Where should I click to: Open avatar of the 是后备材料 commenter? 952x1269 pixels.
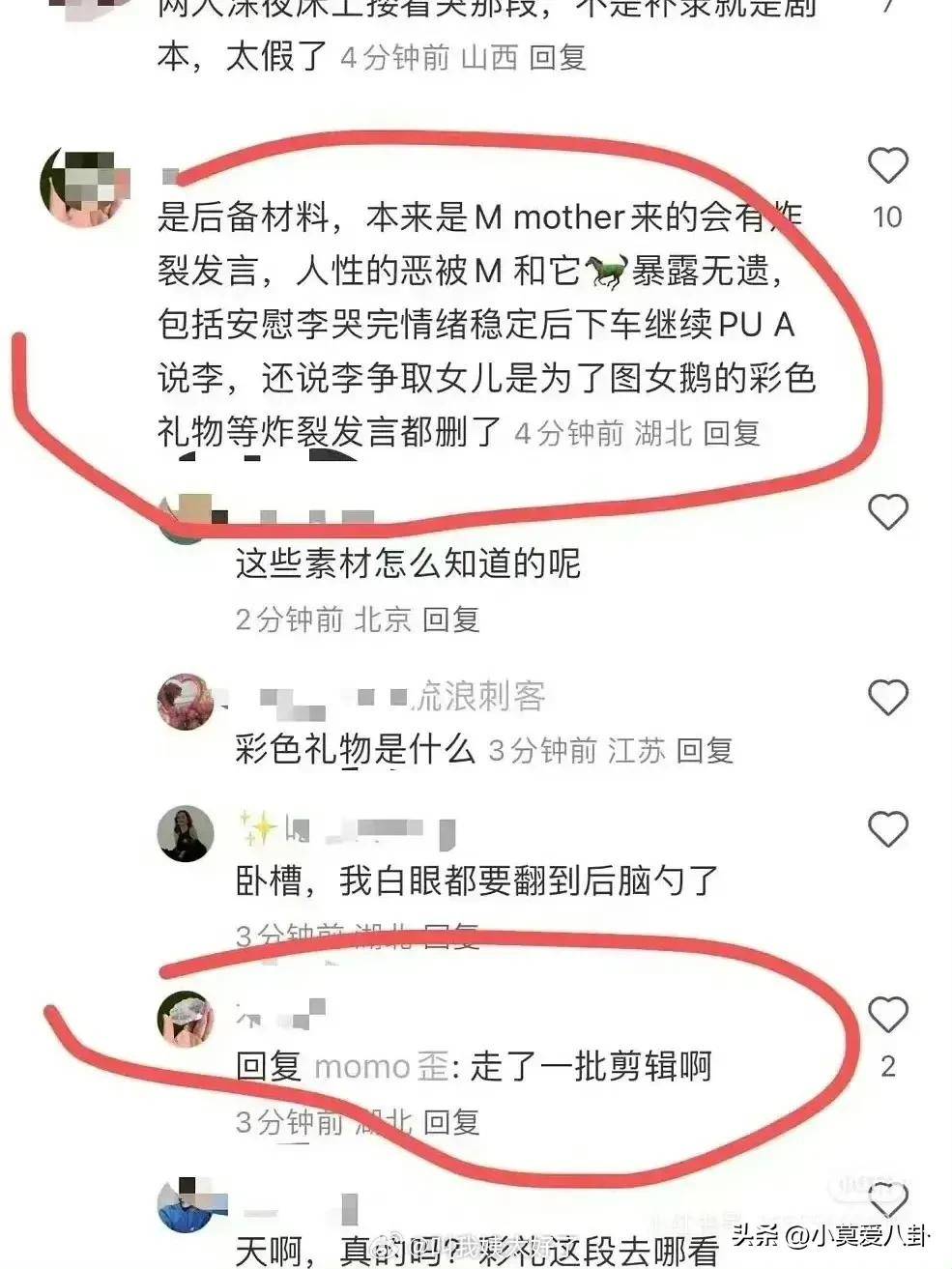[85, 187]
